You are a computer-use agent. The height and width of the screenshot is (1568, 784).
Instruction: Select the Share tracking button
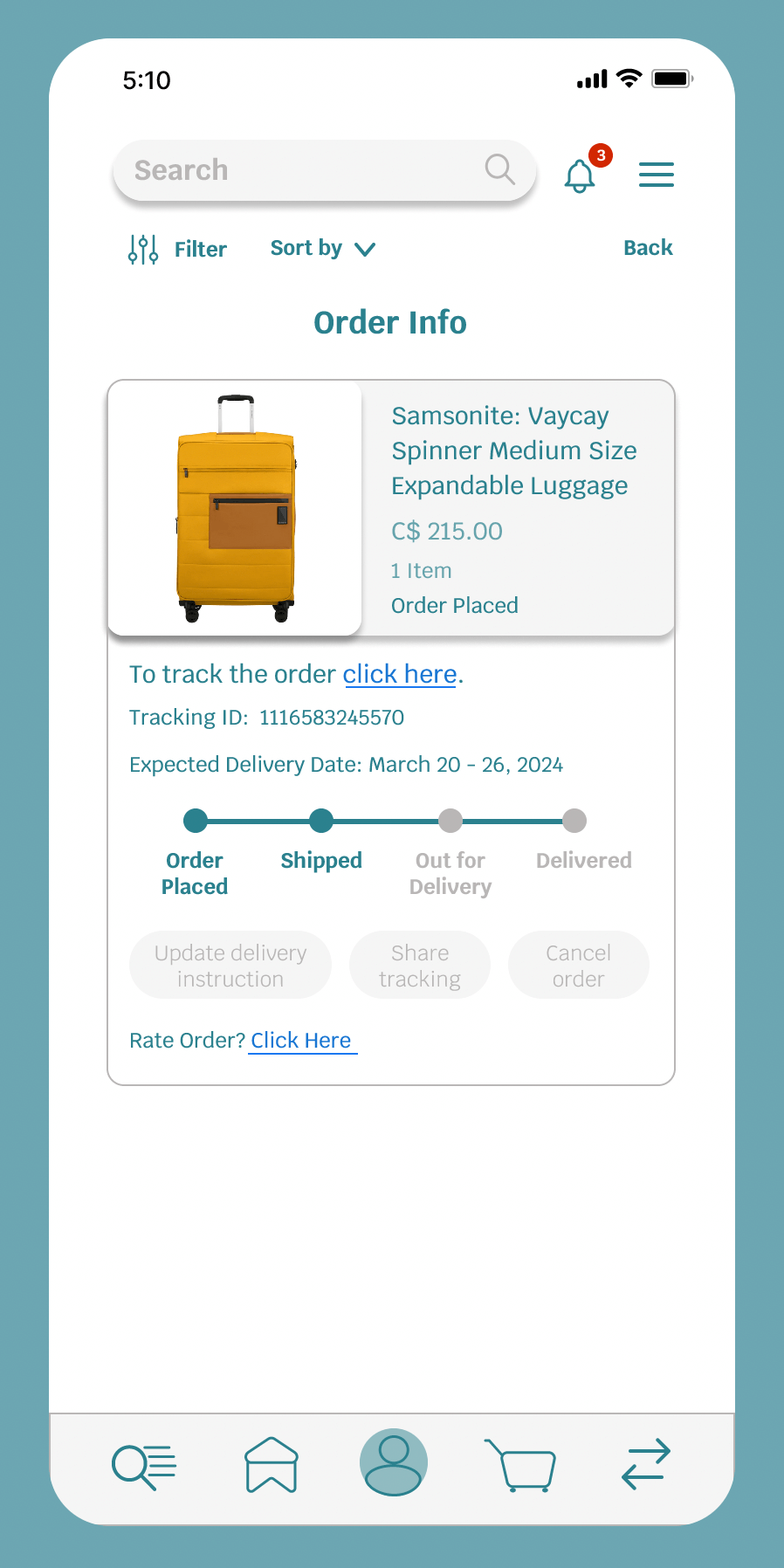click(420, 965)
